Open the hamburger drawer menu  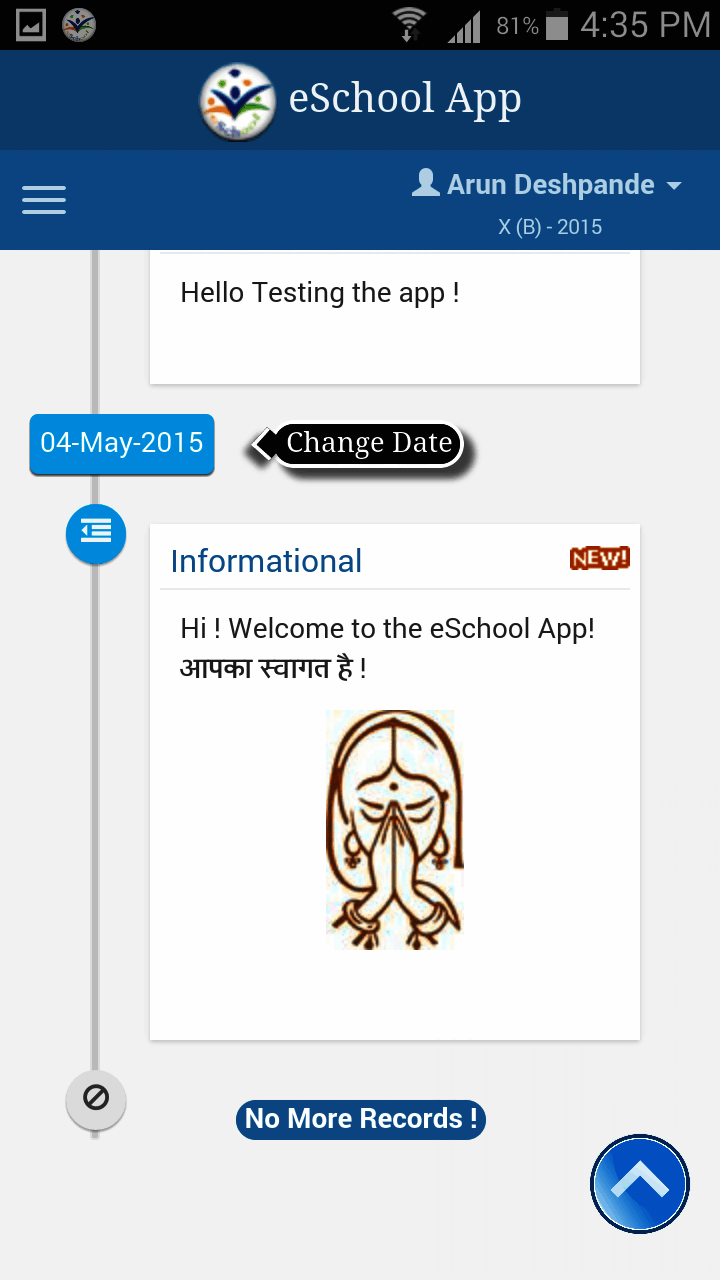click(44, 200)
